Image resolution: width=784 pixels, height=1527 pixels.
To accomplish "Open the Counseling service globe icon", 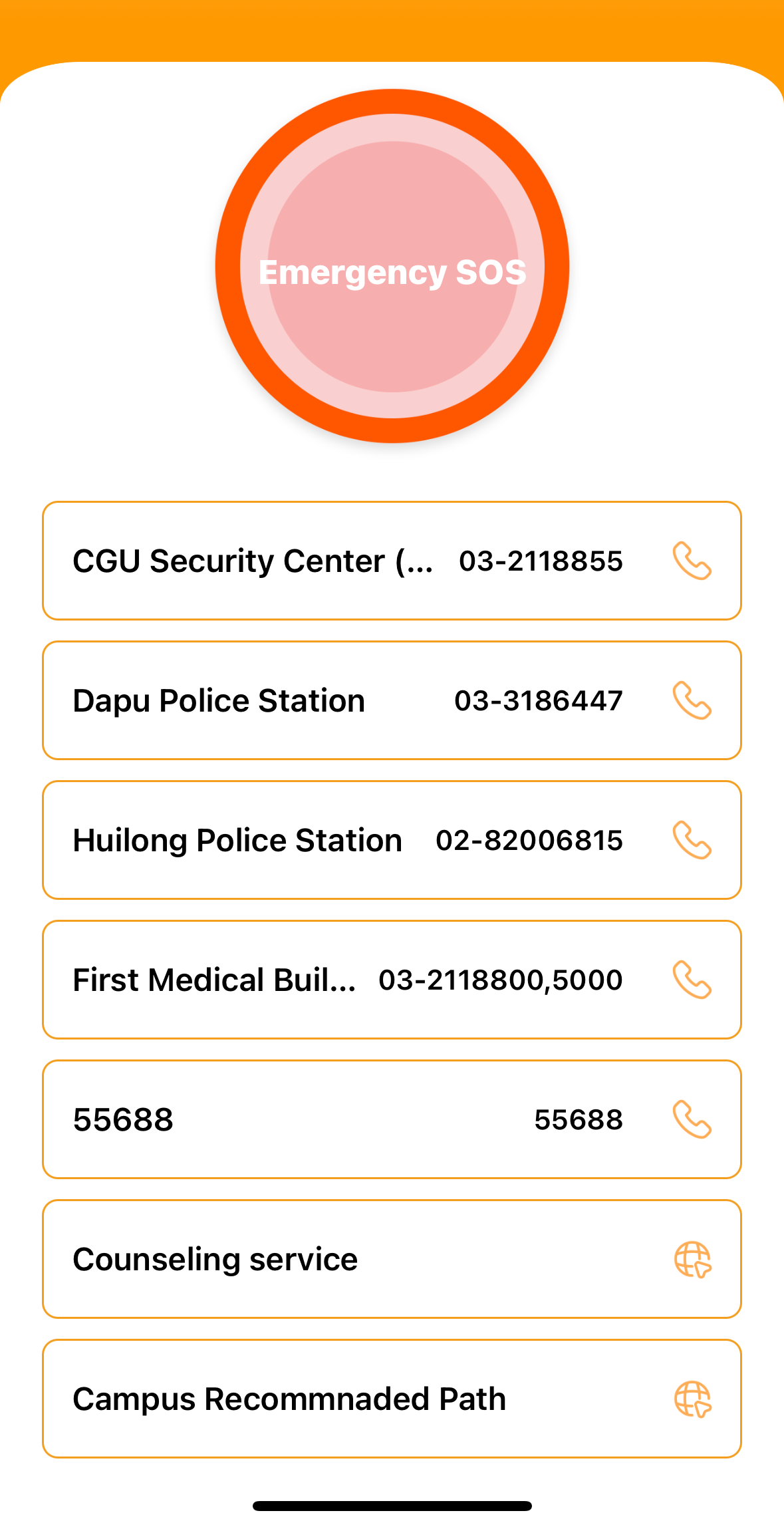I will [x=692, y=1259].
